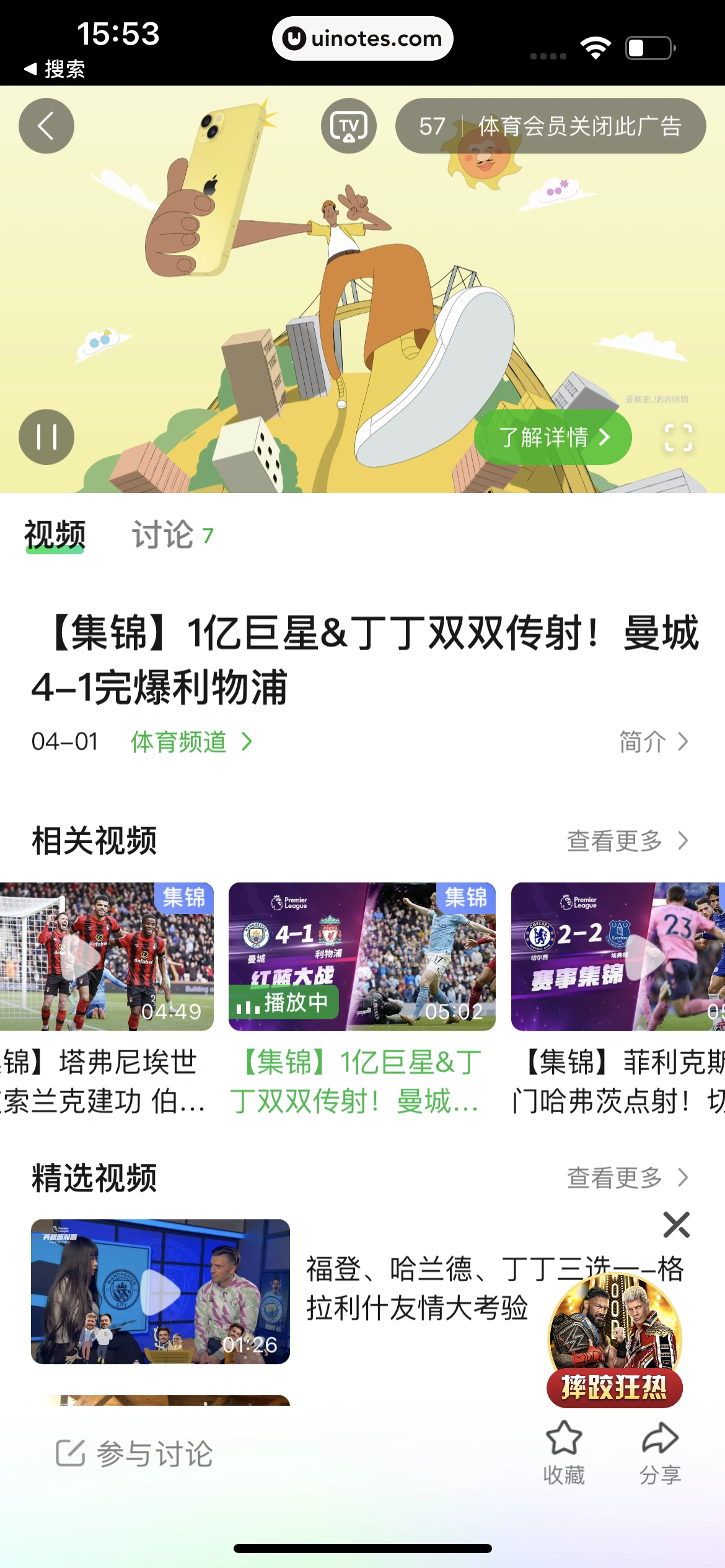
Task: Open the TV cast screen projection icon
Action: [x=350, y=126]
